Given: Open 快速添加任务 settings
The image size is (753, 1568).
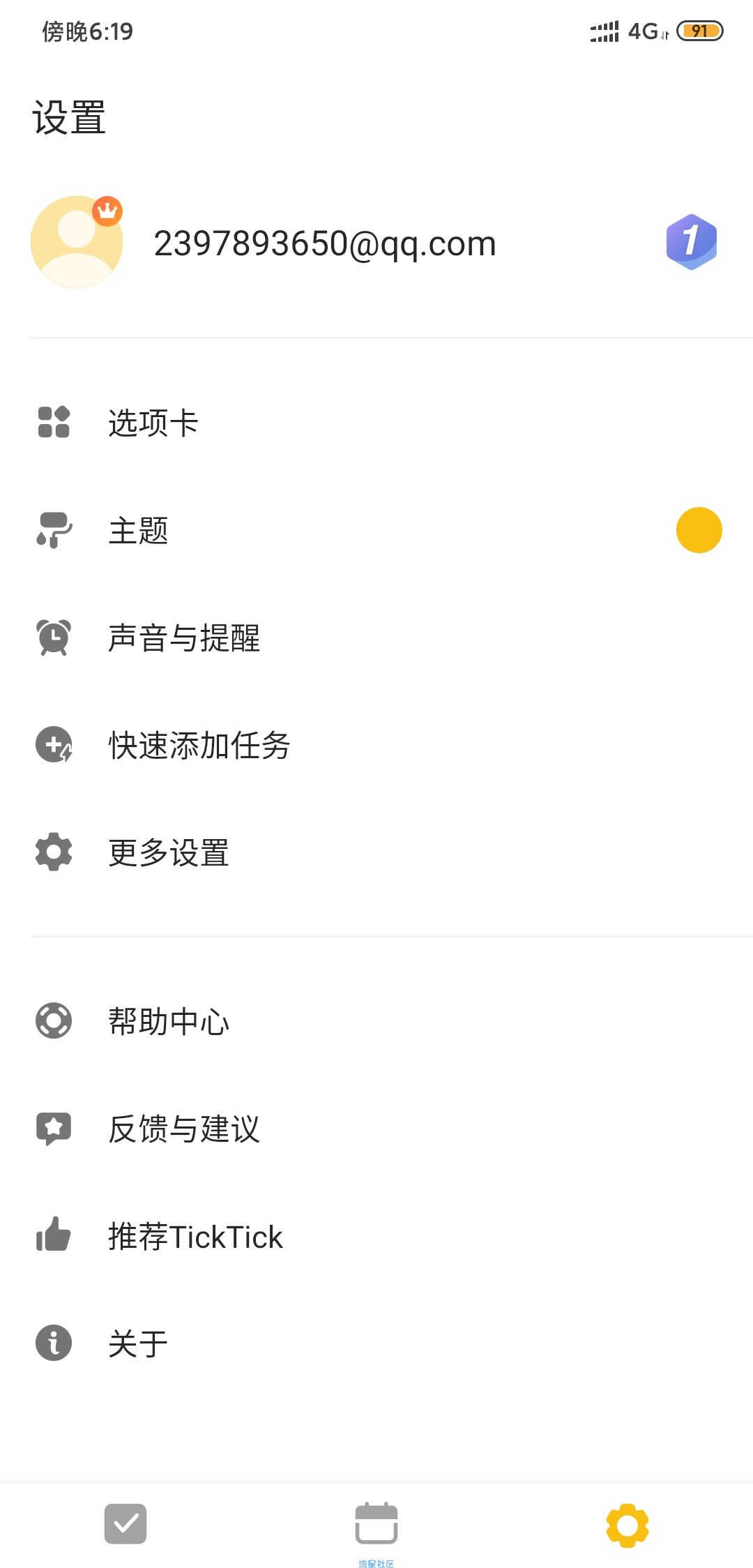Looking at the screenshot, I should (376, 745).
